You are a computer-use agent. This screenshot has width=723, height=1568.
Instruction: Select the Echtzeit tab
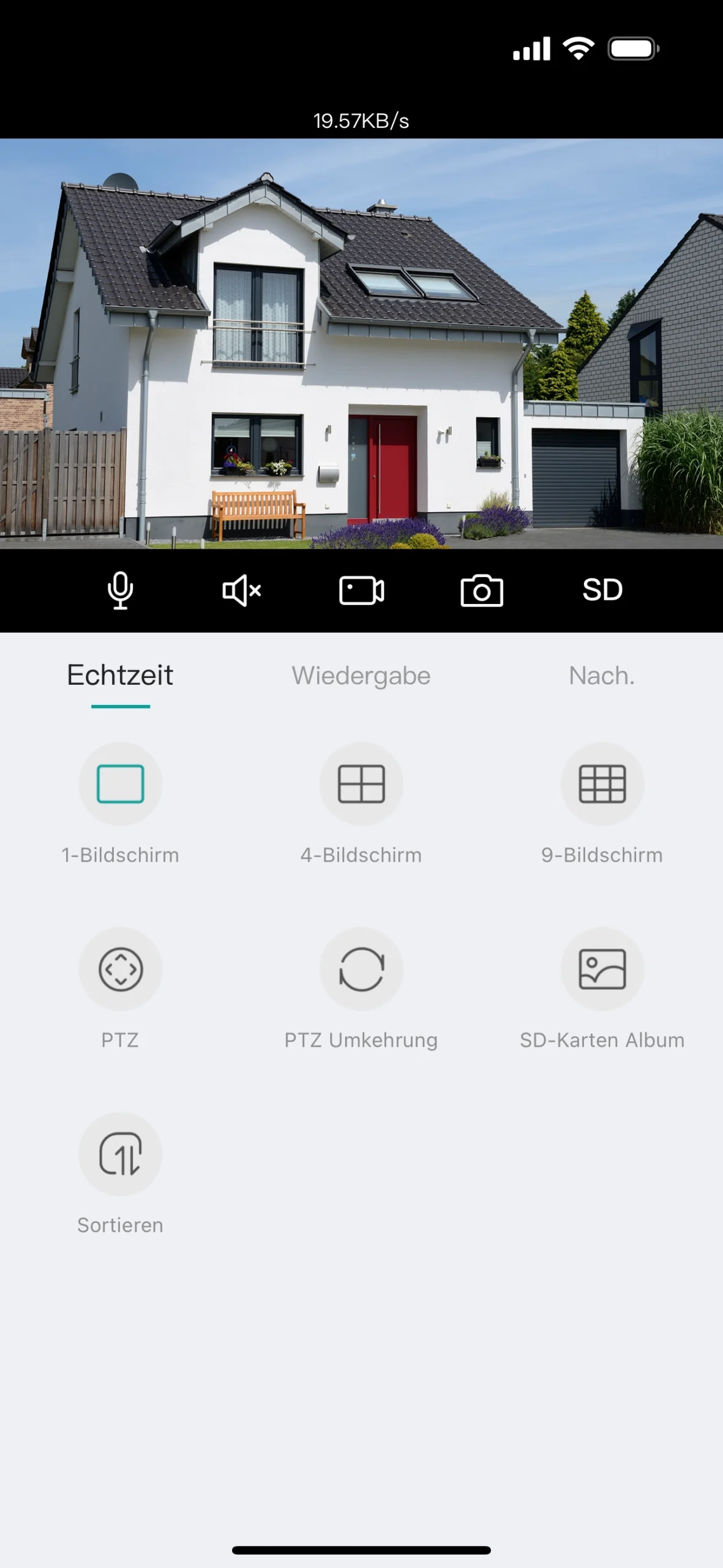(121, 676)
